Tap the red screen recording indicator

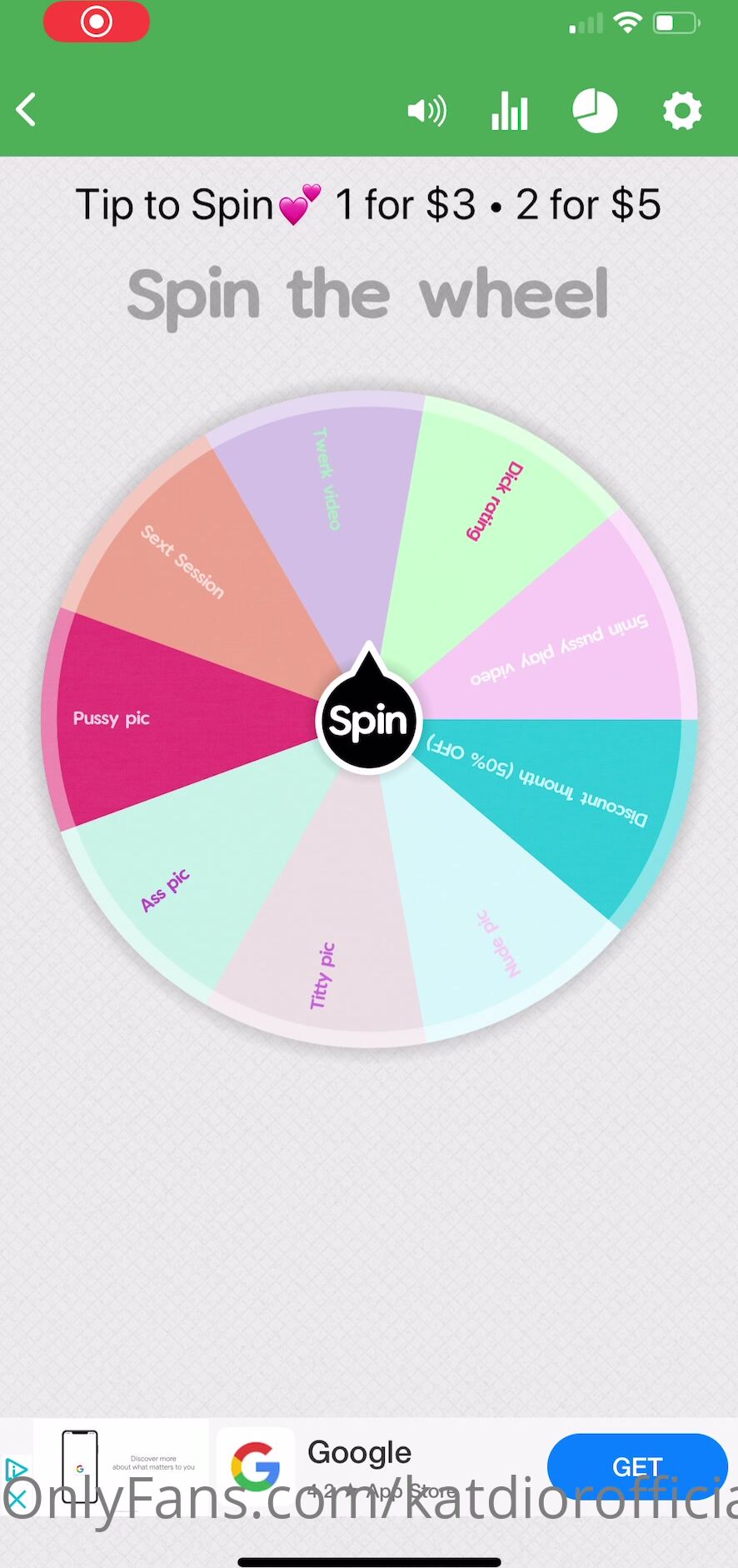pos(97,22)
